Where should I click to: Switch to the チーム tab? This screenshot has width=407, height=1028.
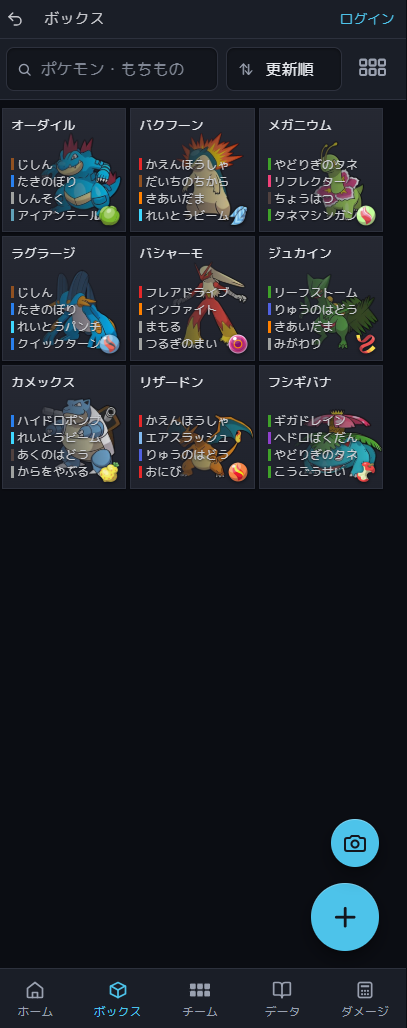(199, 998)
